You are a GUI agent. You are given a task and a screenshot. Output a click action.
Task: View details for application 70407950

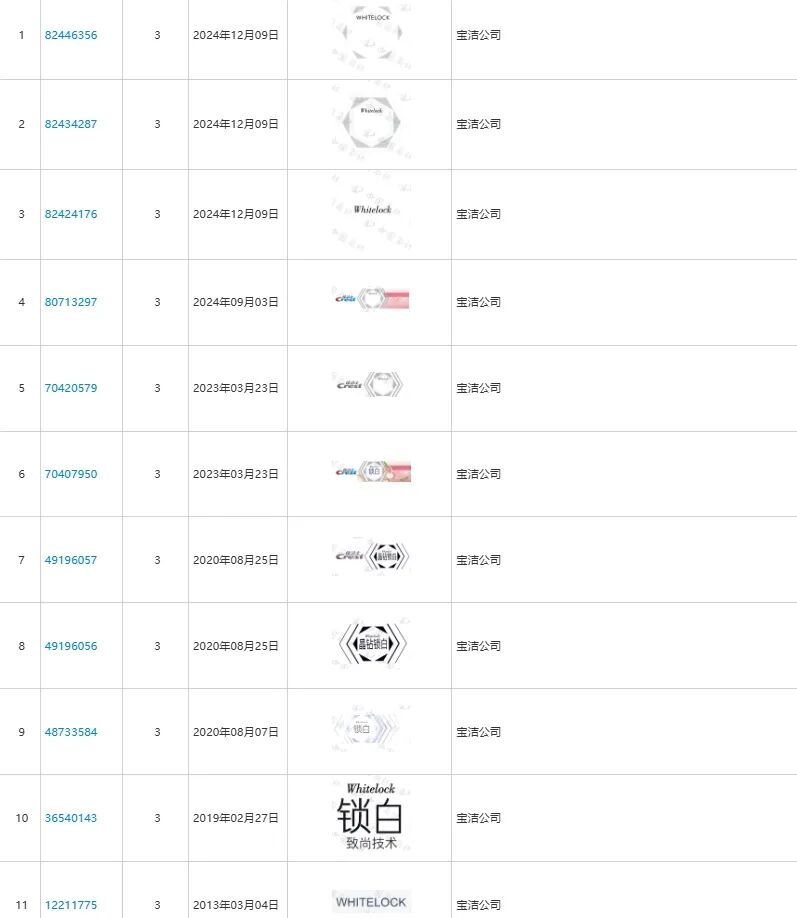click(x=71, y=474)
